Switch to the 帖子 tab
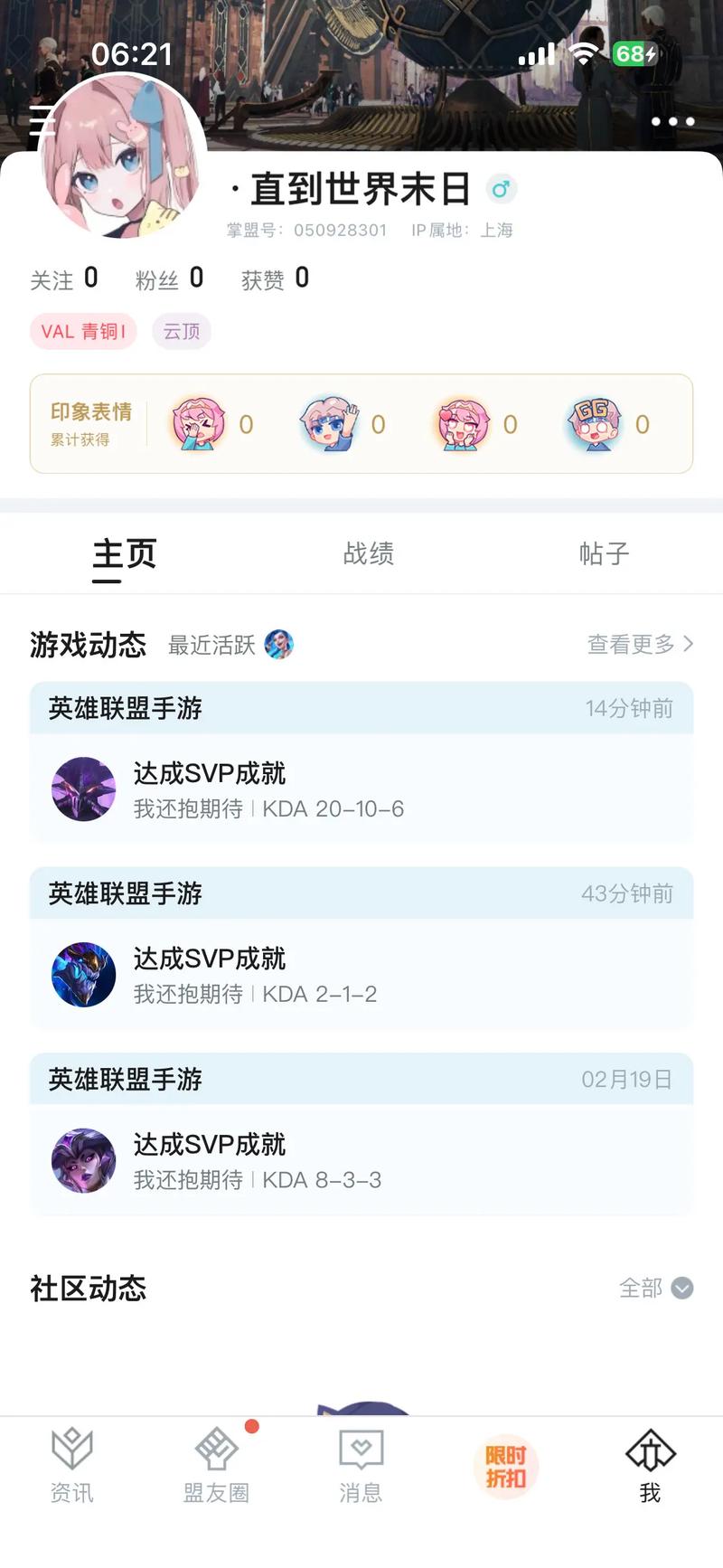The image size is (723, 1568). 604,555
